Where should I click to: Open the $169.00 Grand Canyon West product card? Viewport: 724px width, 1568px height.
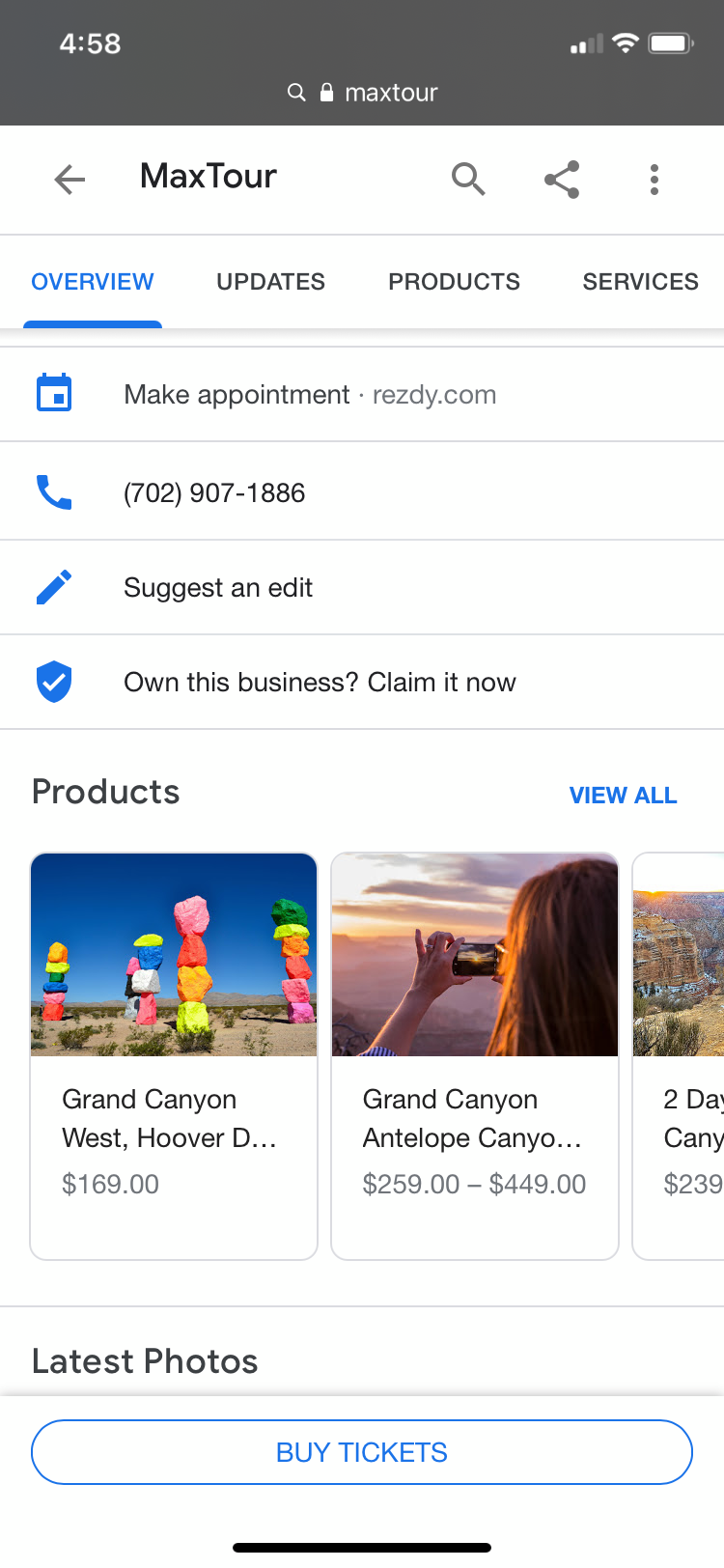pyautogui.click(x=174, y=1056)
